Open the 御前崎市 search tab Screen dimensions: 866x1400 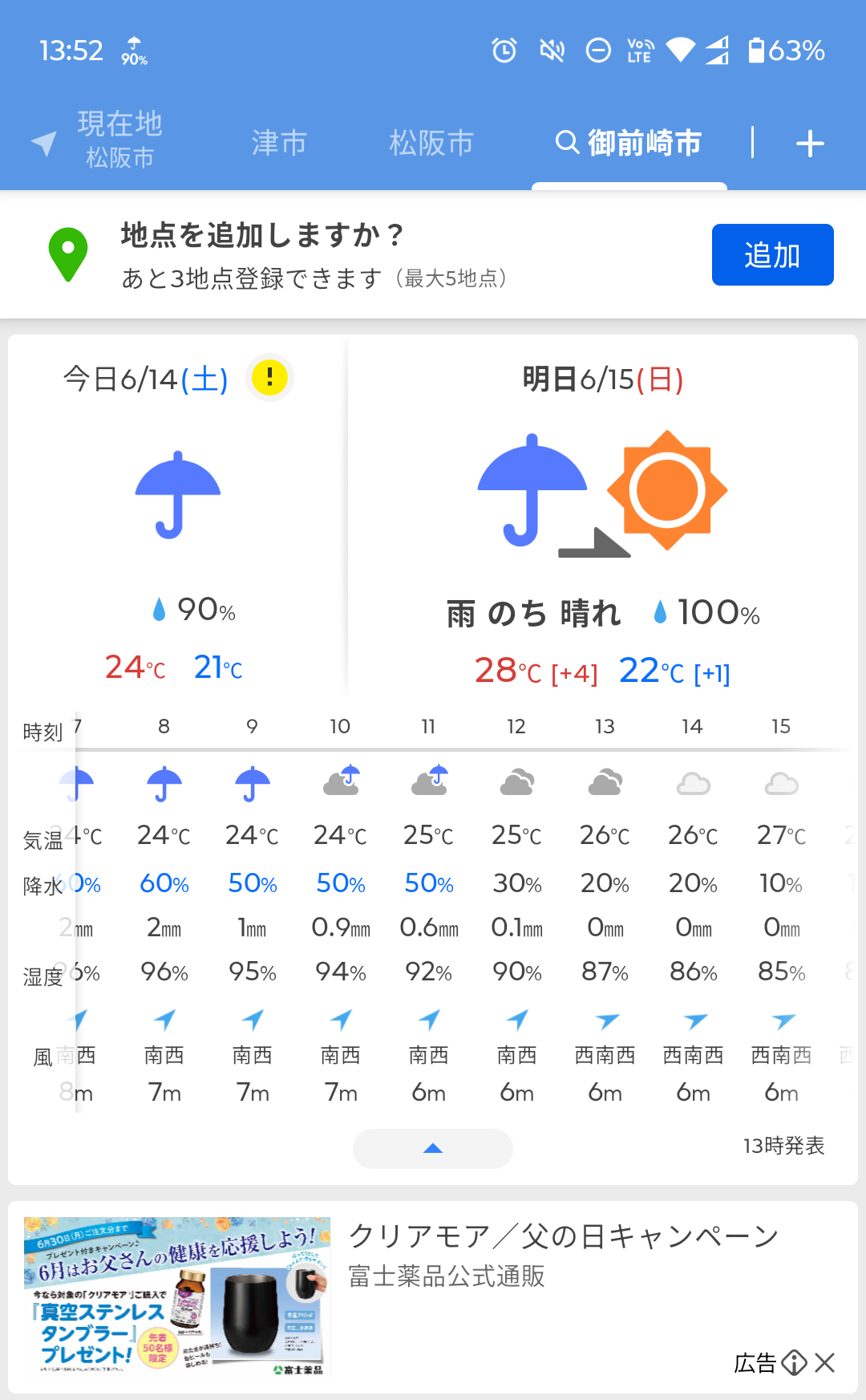(x=629, y=143)
